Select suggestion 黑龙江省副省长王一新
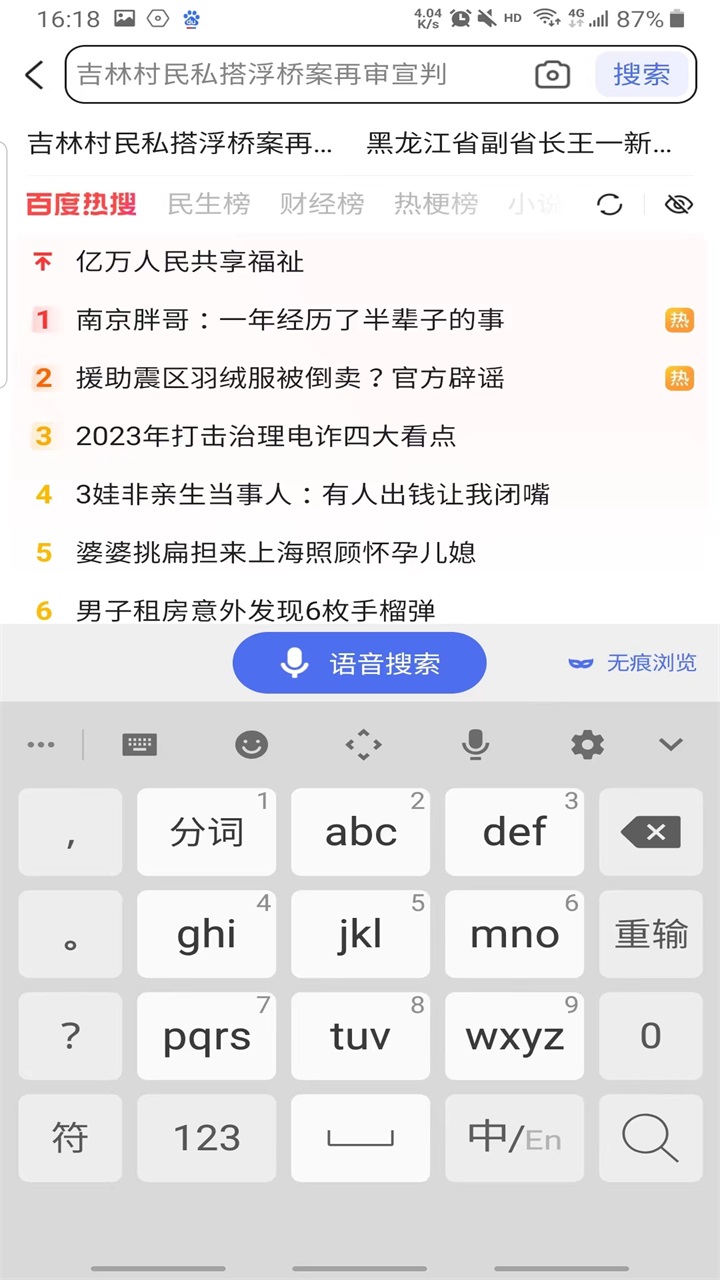This screenshot has height=1280, width=720. point(519,143)
